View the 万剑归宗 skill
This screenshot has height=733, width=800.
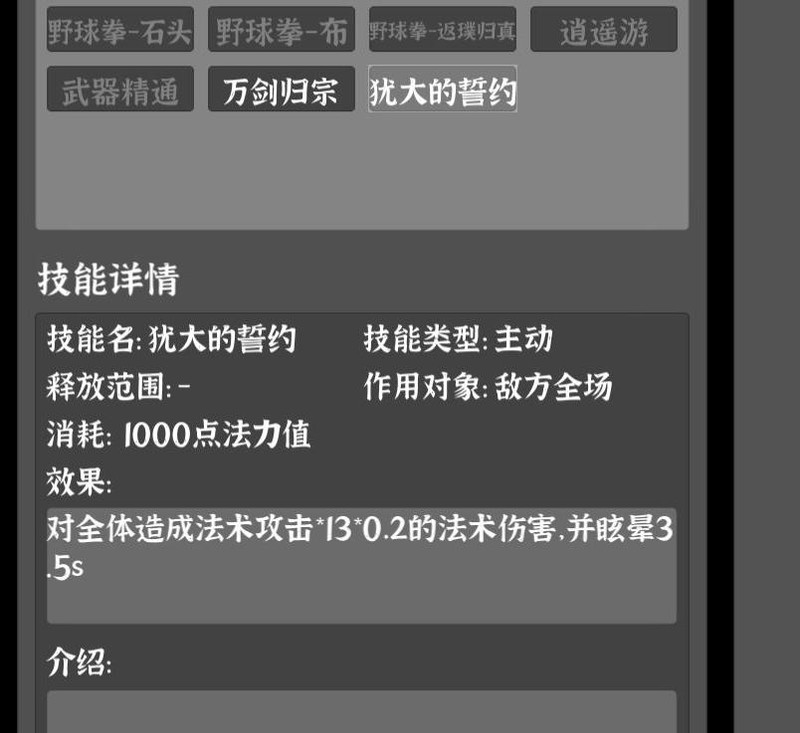coord(281,89)
